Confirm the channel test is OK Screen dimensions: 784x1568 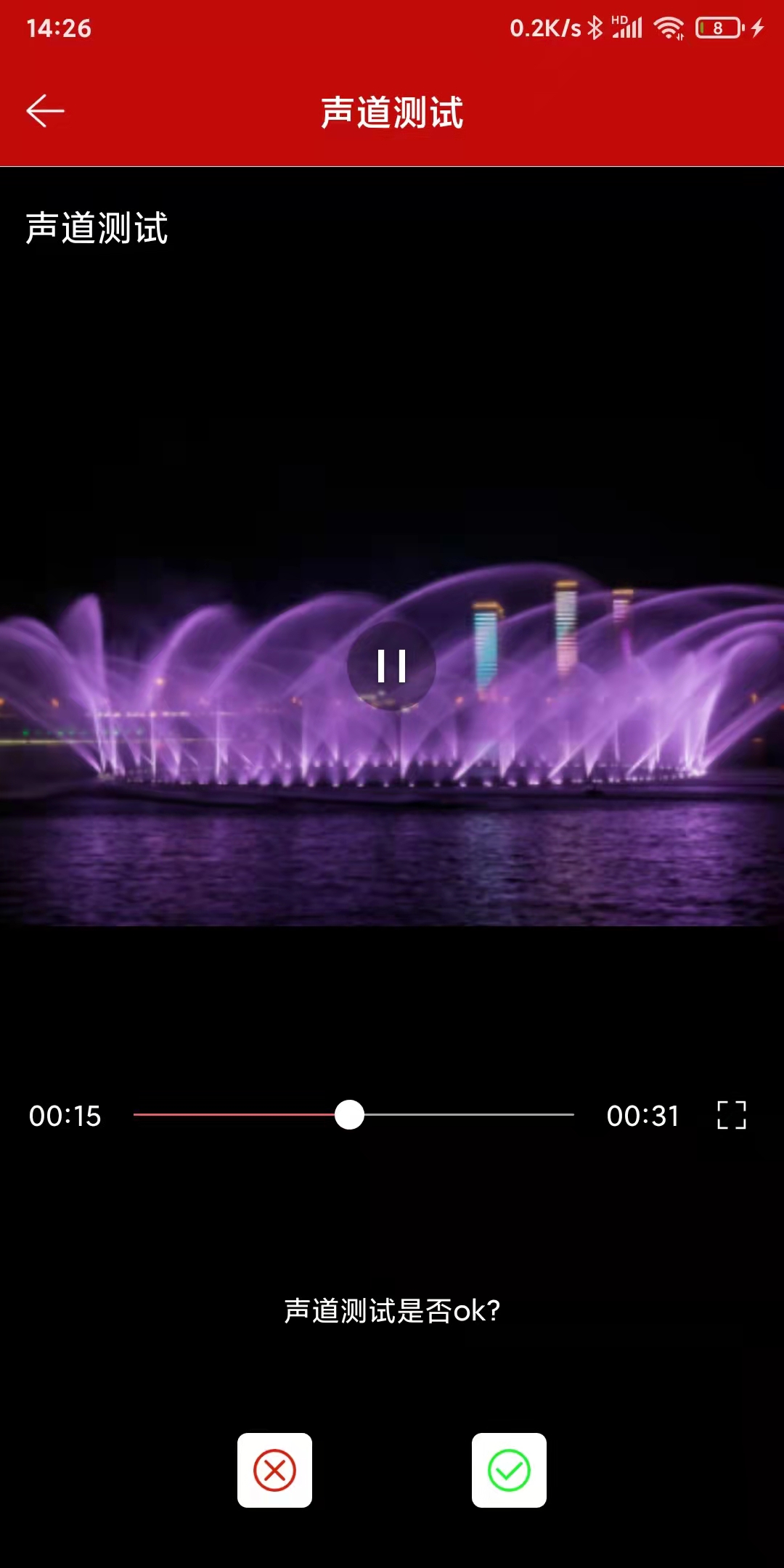point(509,1470)
